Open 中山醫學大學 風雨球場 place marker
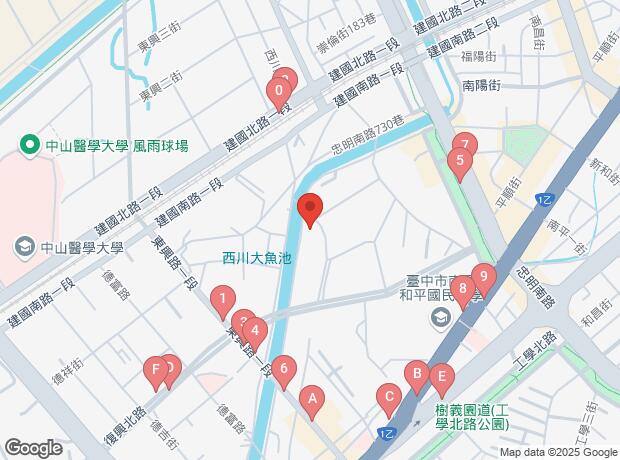Screen dimensions: 620x460 (x=30, y=145)
